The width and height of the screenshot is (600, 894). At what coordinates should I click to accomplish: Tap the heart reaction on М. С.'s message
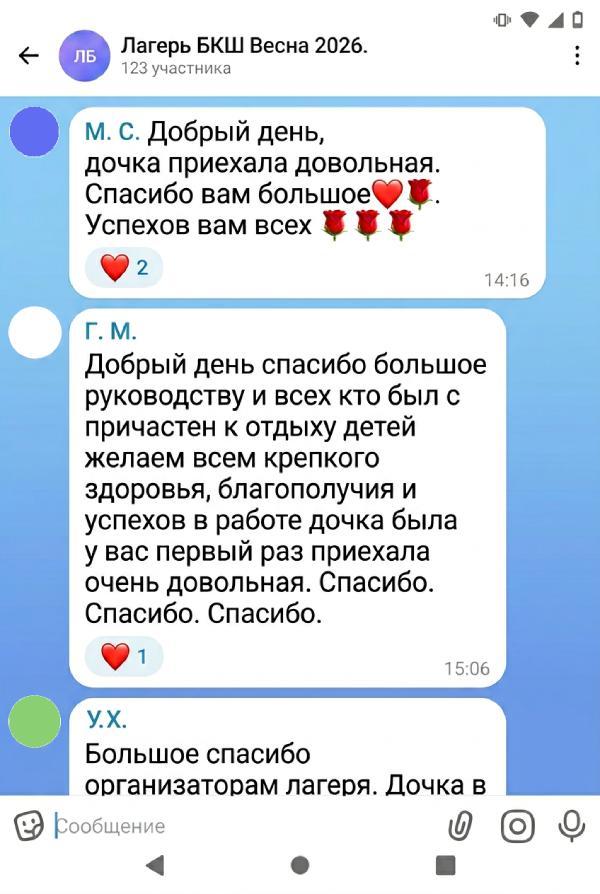tap(124, 267)
